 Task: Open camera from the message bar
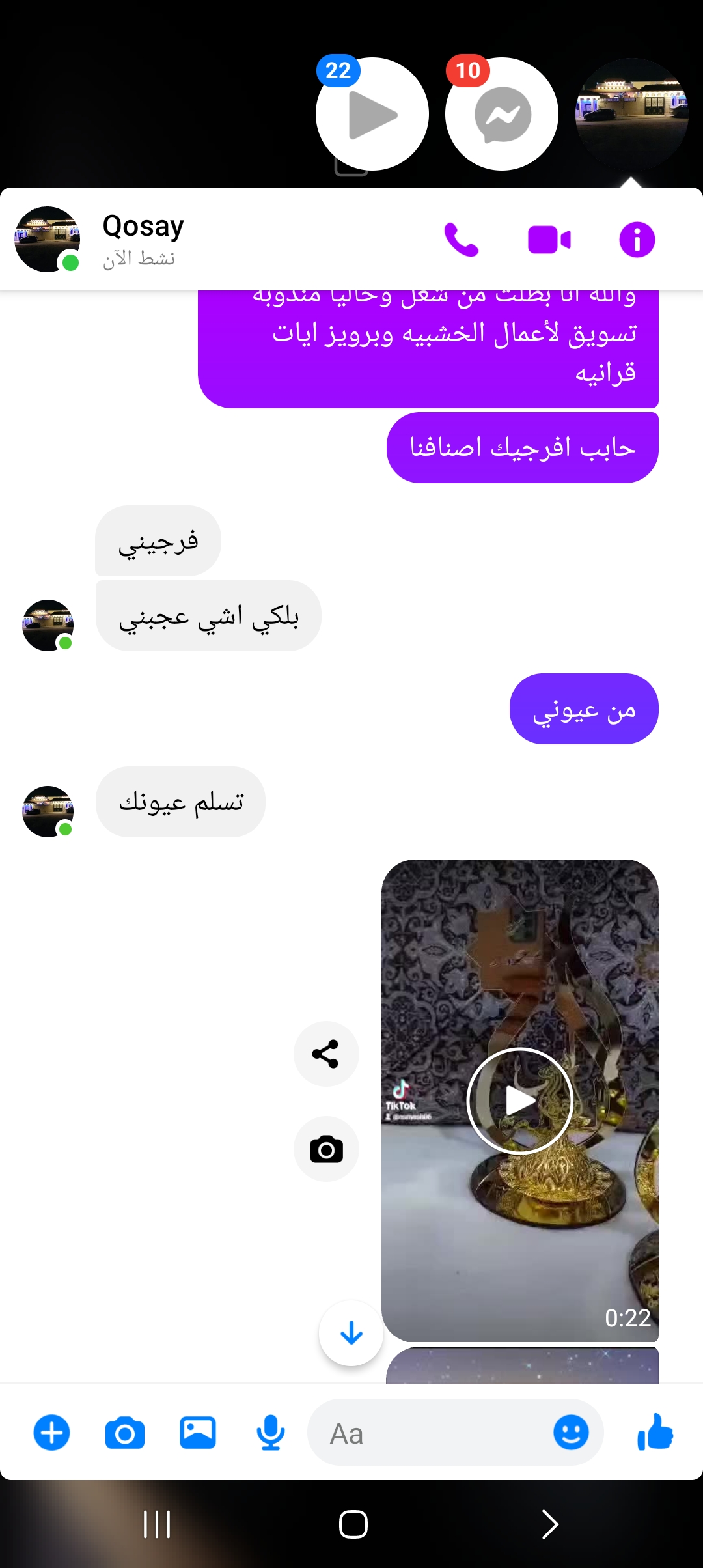125,1433
